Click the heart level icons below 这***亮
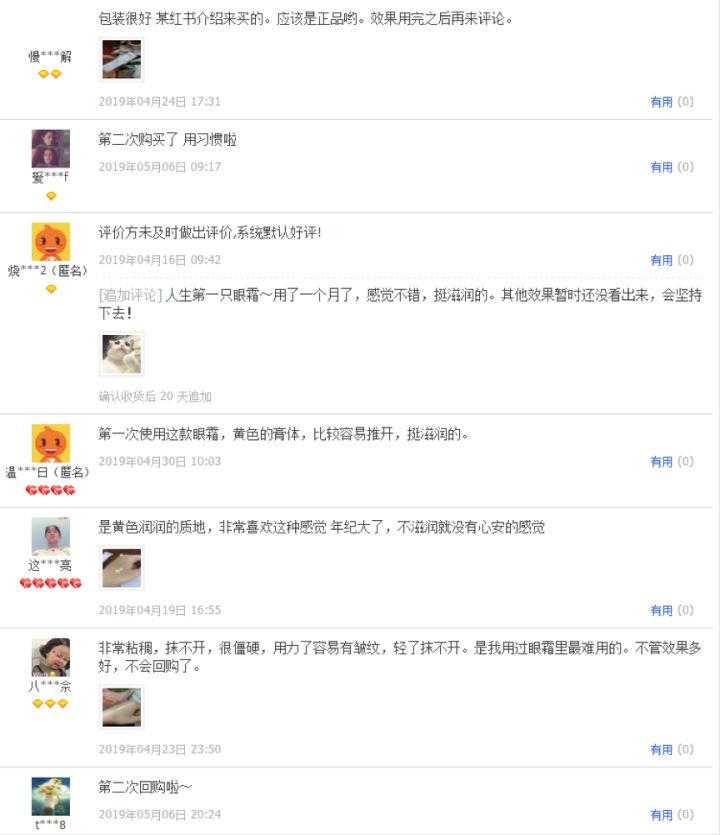The width and height of the screenshot is (720, 835). click(48, 585)
